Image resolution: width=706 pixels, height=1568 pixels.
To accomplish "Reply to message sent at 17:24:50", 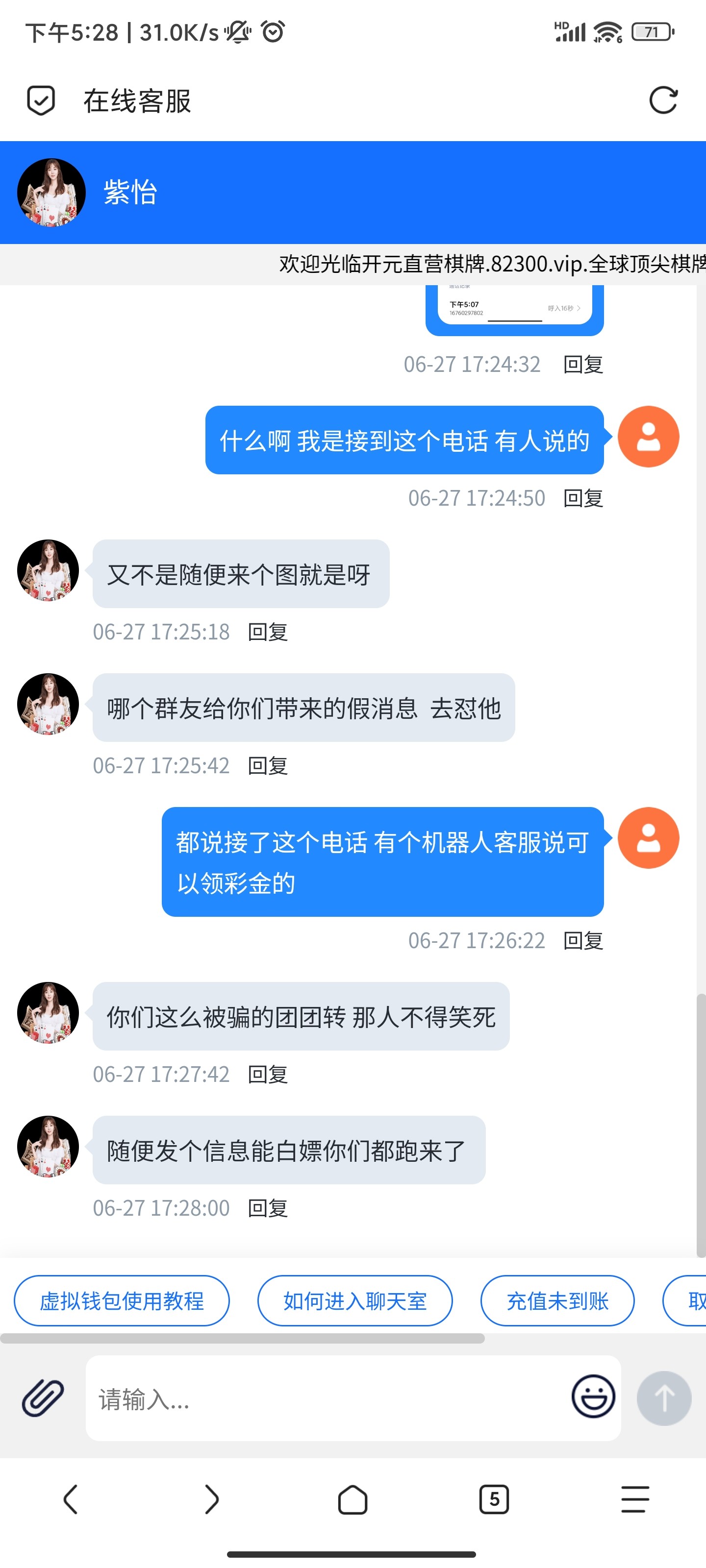I will pos(583,498).
